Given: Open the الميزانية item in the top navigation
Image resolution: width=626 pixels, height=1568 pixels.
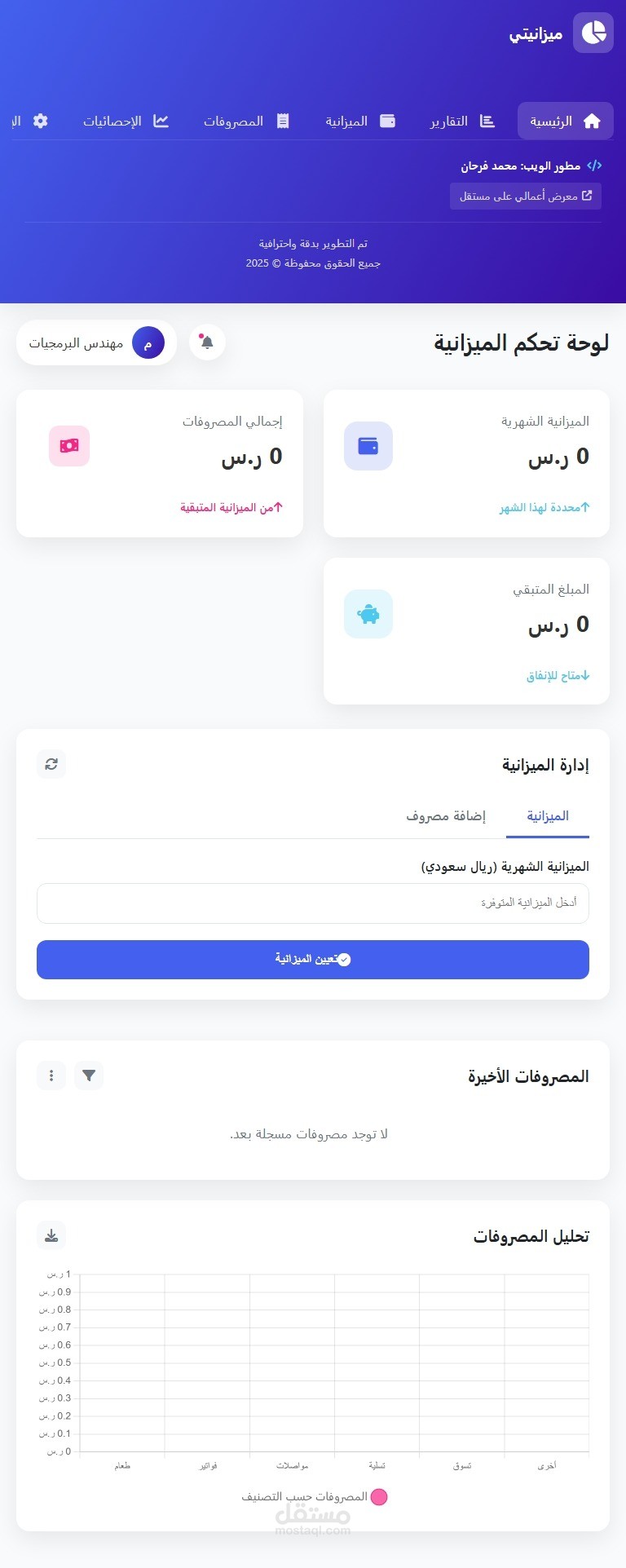Looking at the screenshot, I should coord(359,121).
